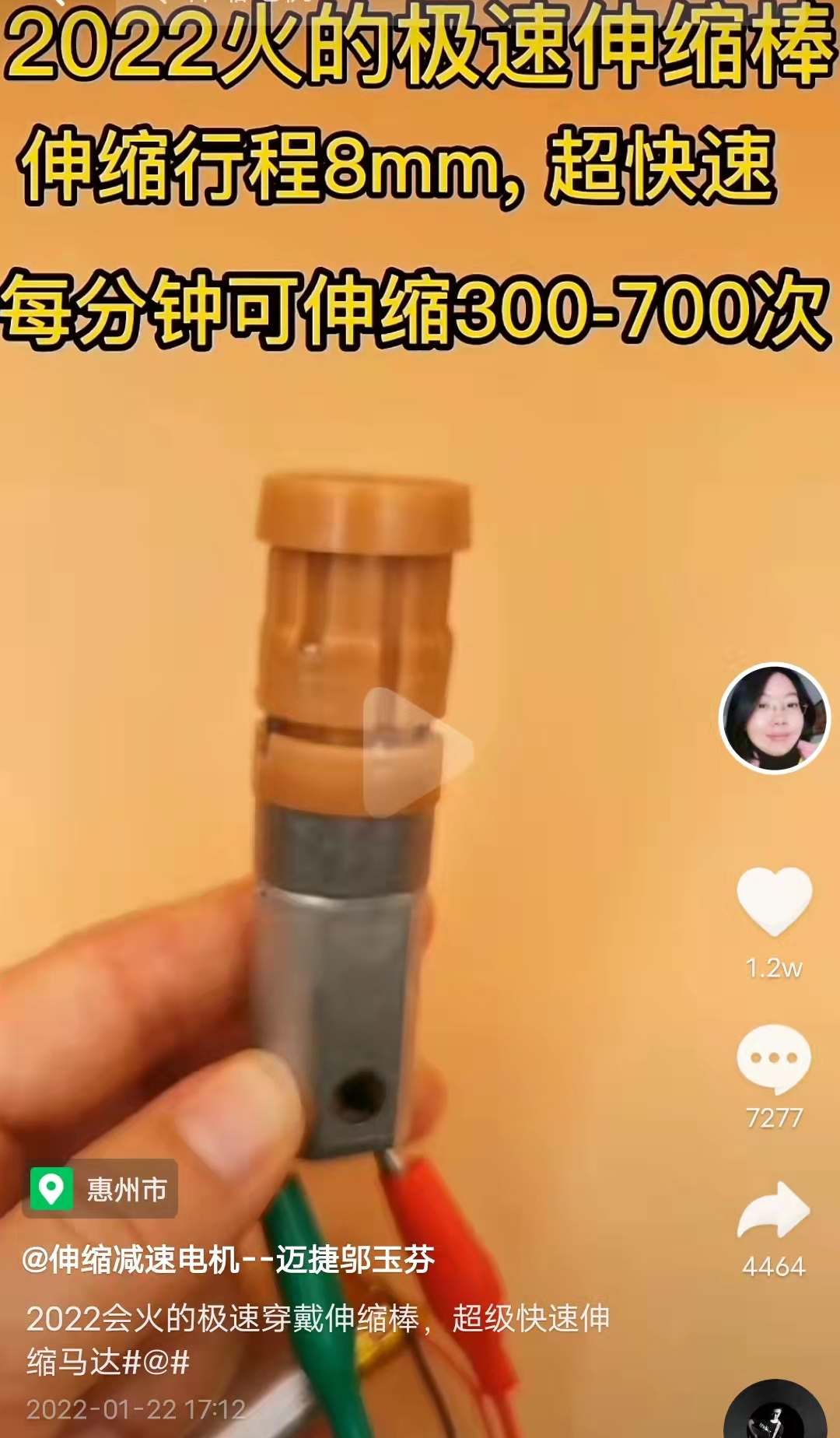Like this video with the heart
This screenshot has height=1438, width=840.
(x=774, y=900)
